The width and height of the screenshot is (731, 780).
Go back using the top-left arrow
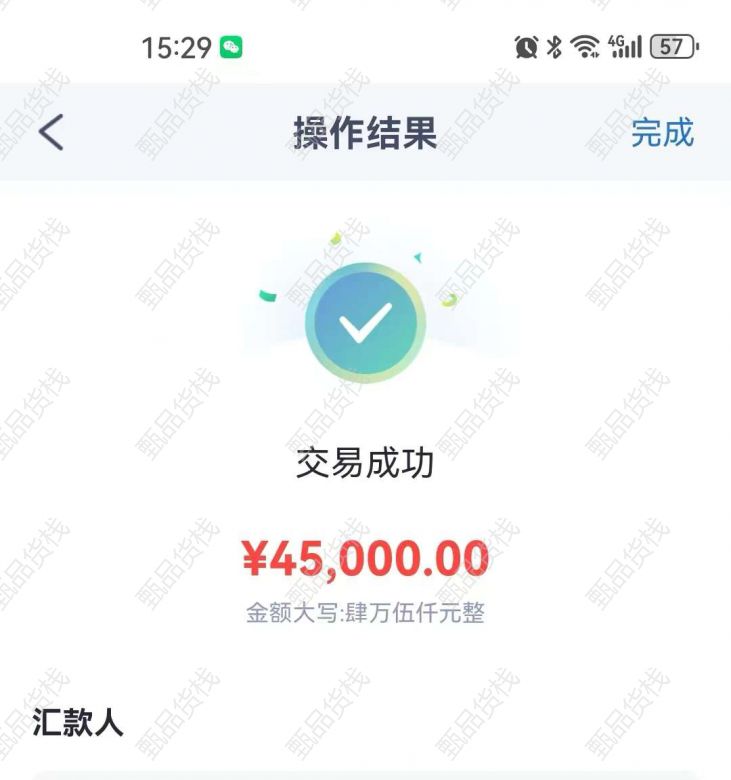click(x=51, y=132)
